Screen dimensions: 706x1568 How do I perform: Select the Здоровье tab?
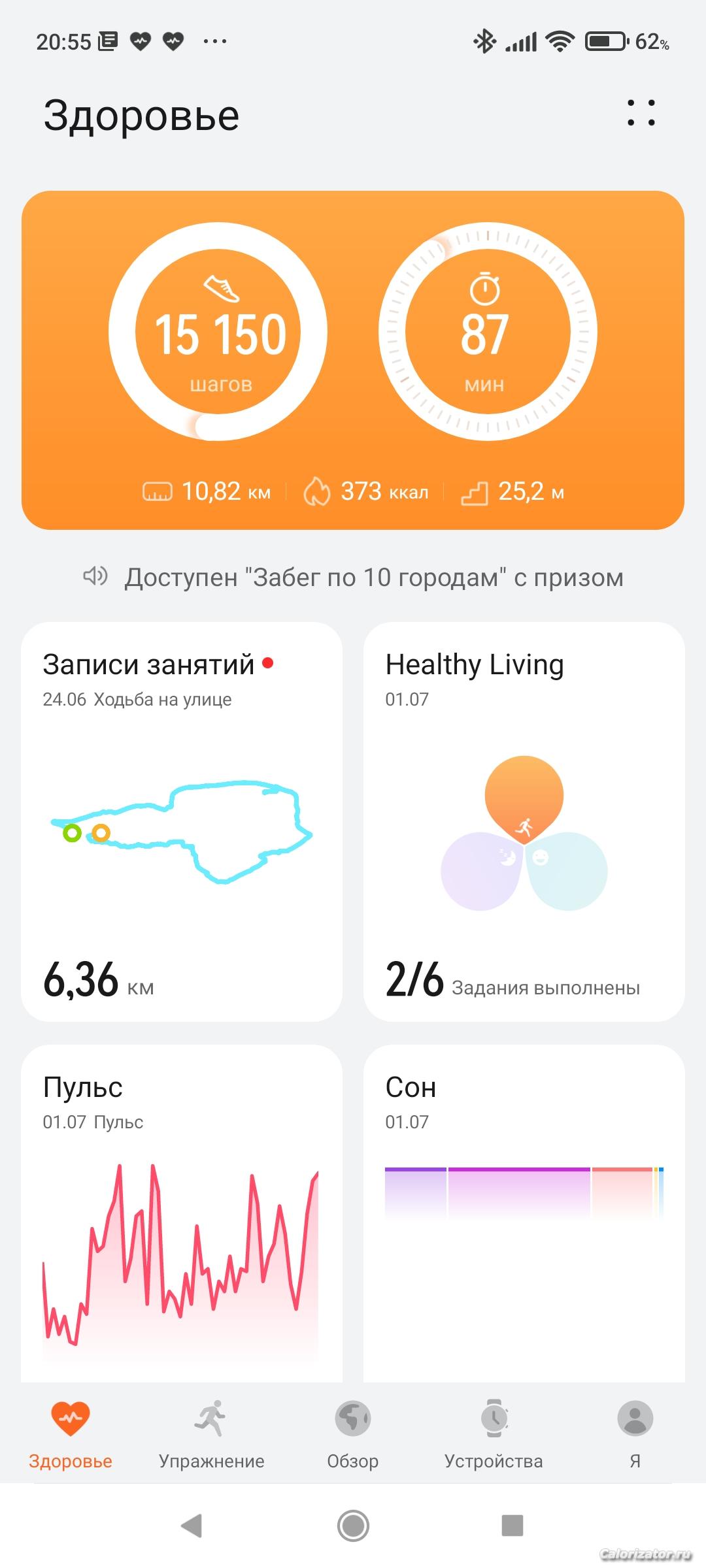[71, 1435]
